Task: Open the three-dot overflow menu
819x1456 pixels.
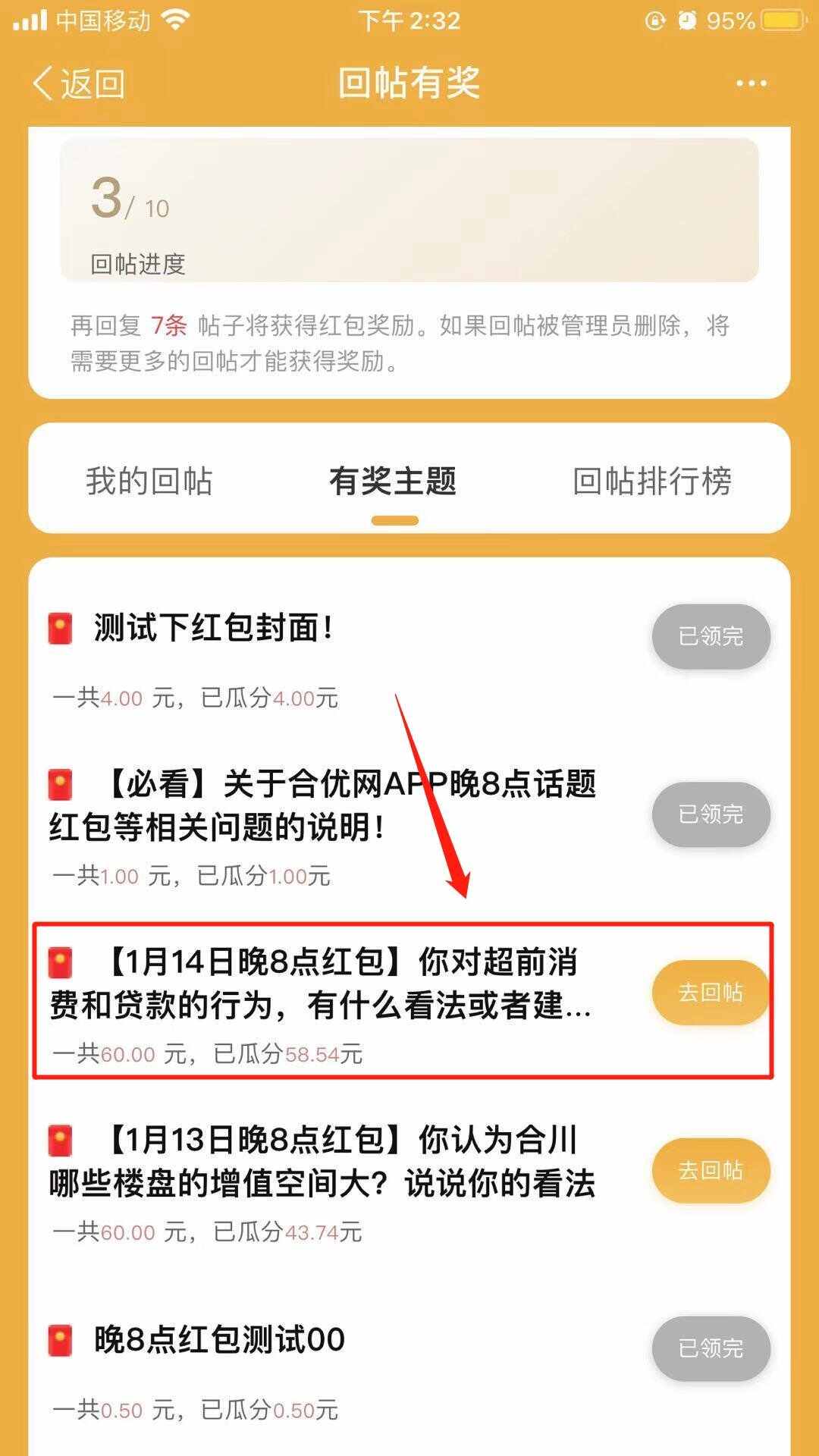Action: click(751, 83)
